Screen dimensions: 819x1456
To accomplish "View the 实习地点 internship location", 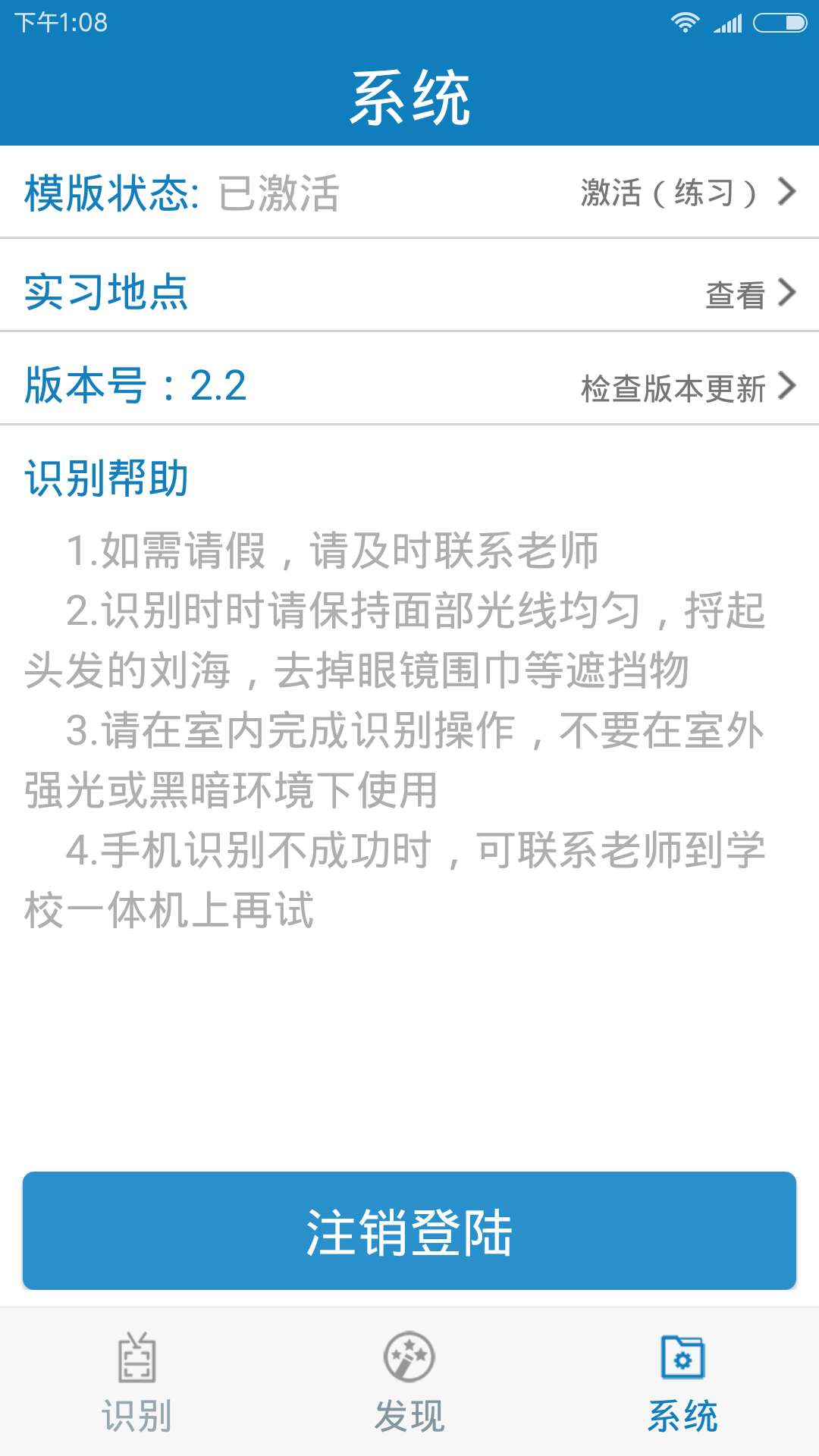I will click(749, 294).
